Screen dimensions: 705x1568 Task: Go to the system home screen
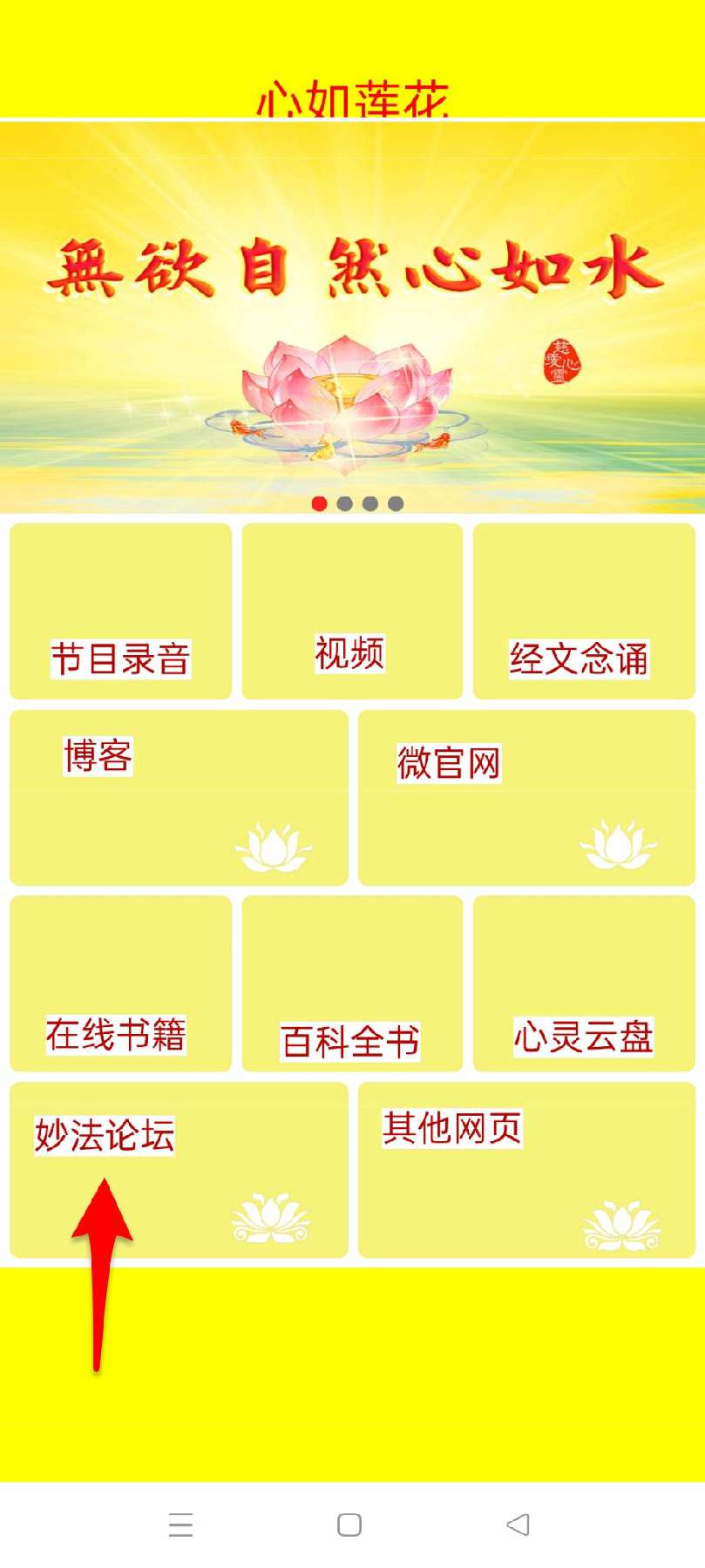(x=349, y=1524)
